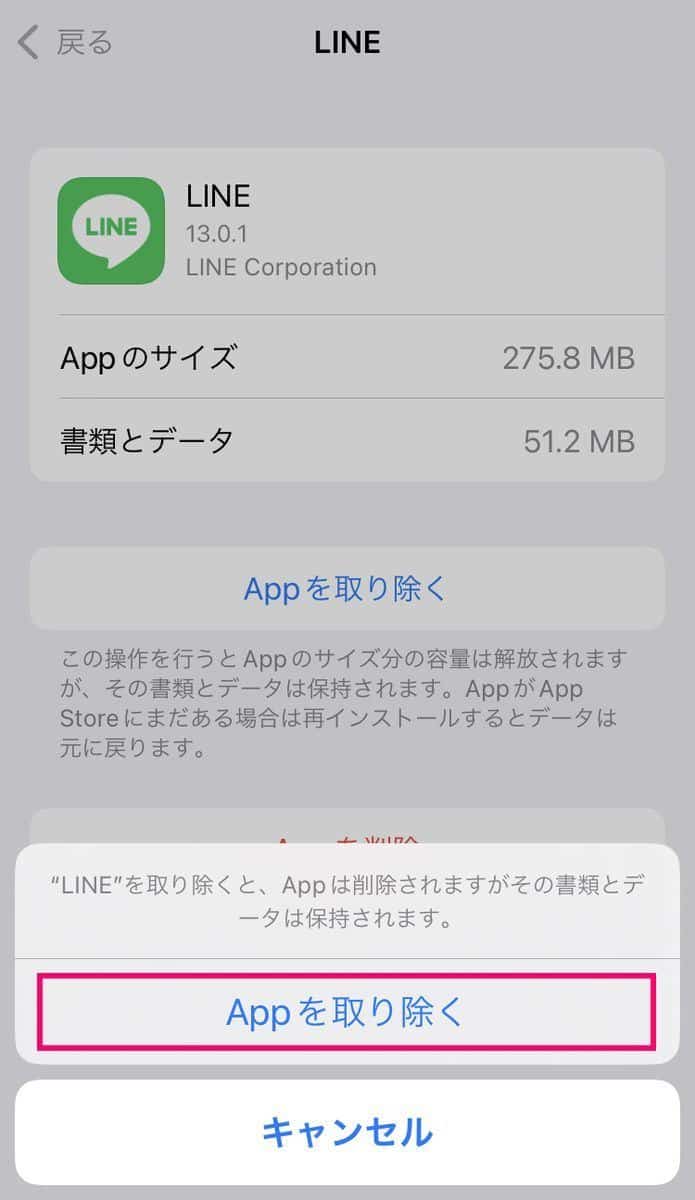Image resolution: width=695 pixels, height=1200 pixels.
Task: Cancel with the キャンセル button
Action: point(346,1132)
